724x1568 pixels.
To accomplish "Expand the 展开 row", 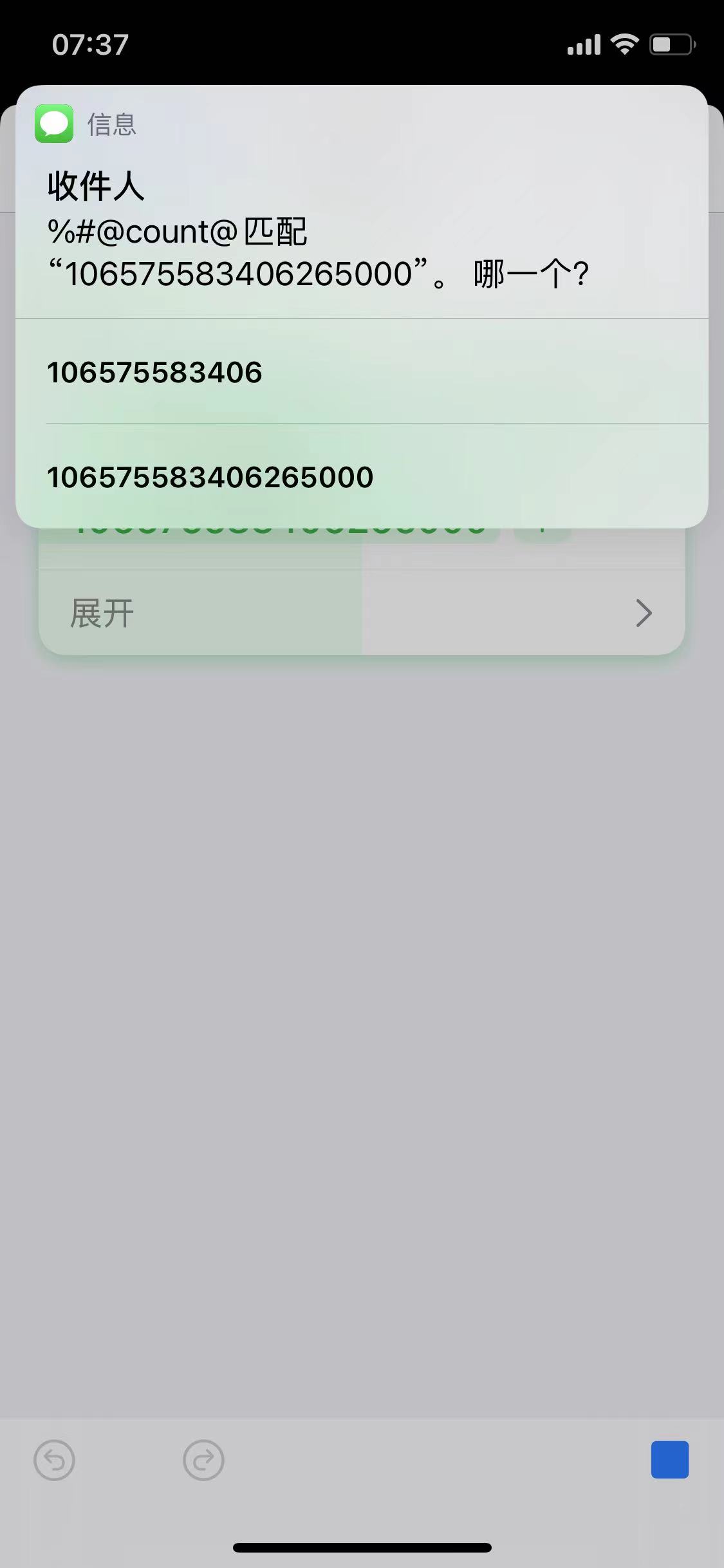I will pyautogui.click(x=360, y=613).
